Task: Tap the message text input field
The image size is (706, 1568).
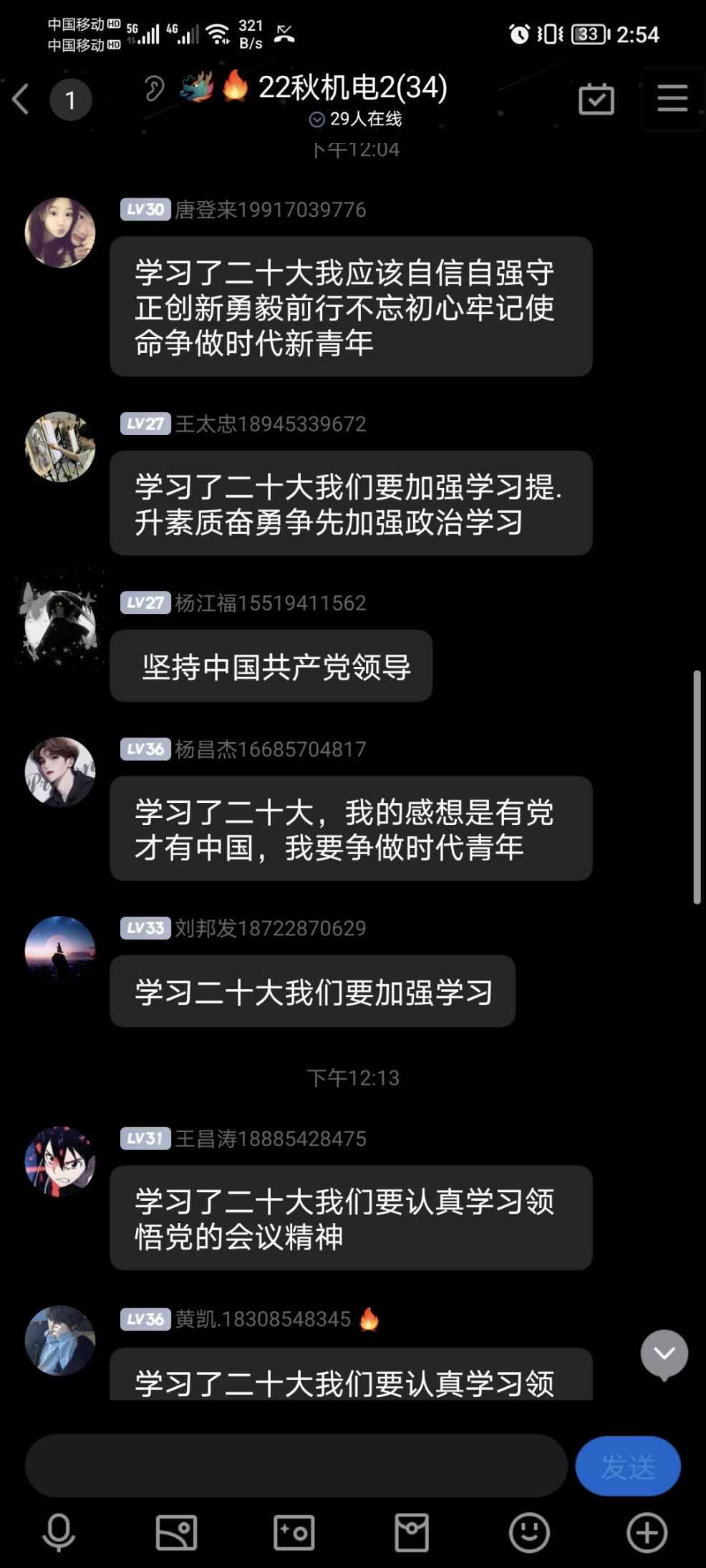Action: 296,1466
